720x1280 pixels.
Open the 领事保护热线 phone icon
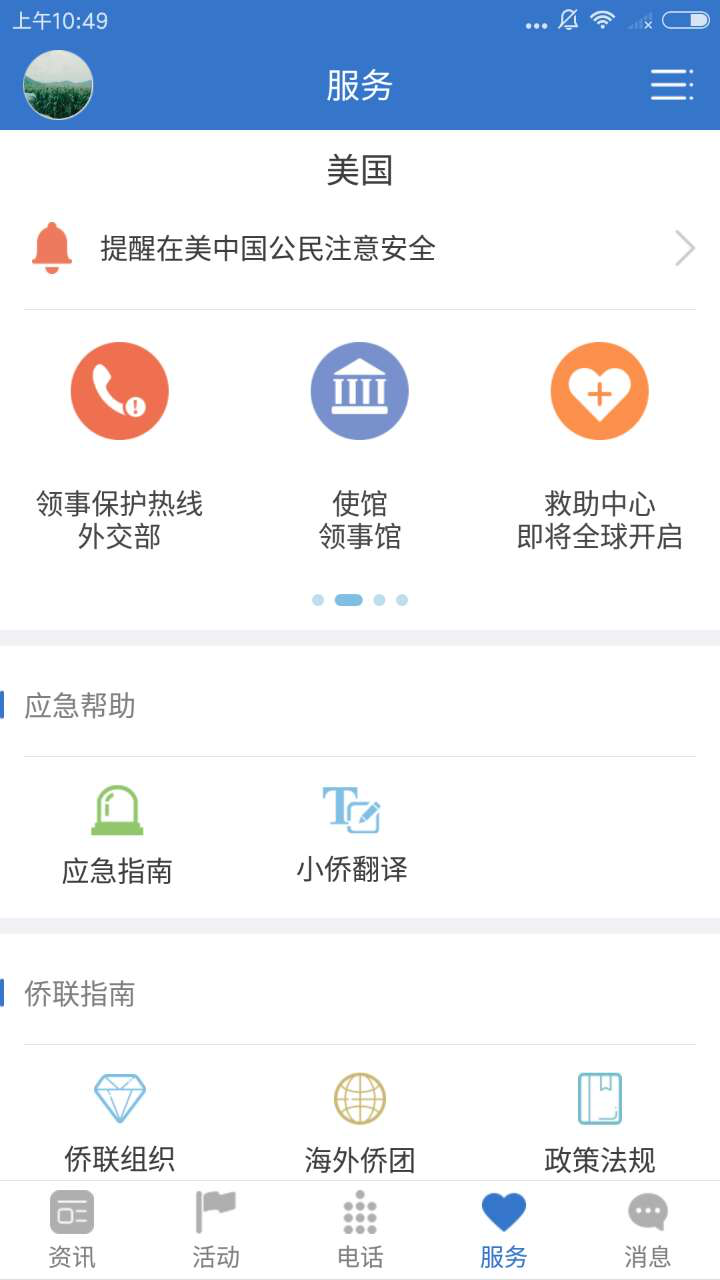(x=120, y=390)
